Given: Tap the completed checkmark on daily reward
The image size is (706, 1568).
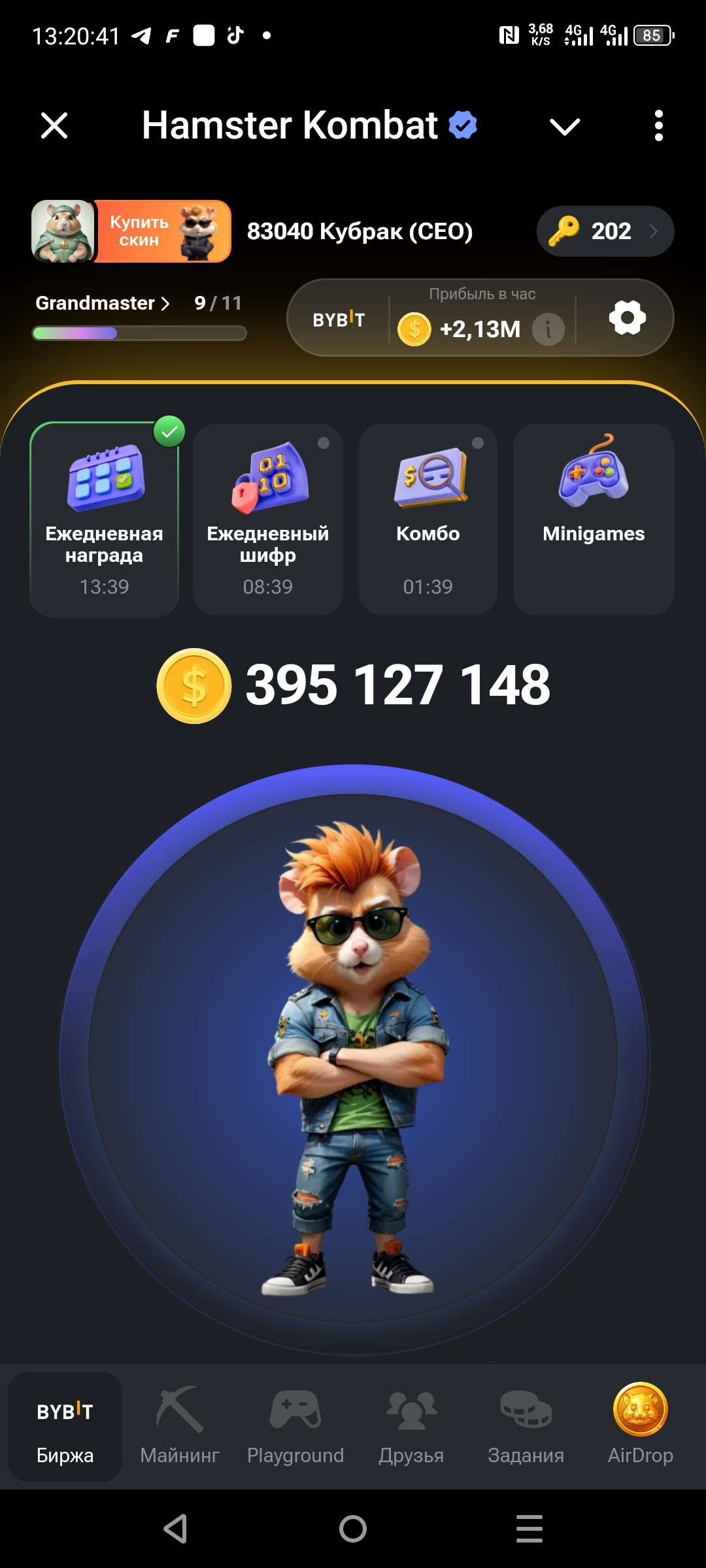Looking at the screenshot, I should [171, 429].
